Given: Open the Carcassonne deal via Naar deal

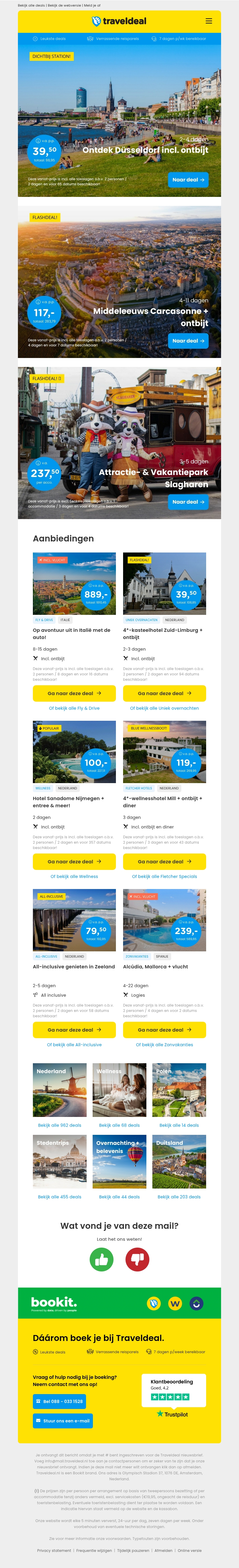Looking at the screenshot, I should coord(188,341).
